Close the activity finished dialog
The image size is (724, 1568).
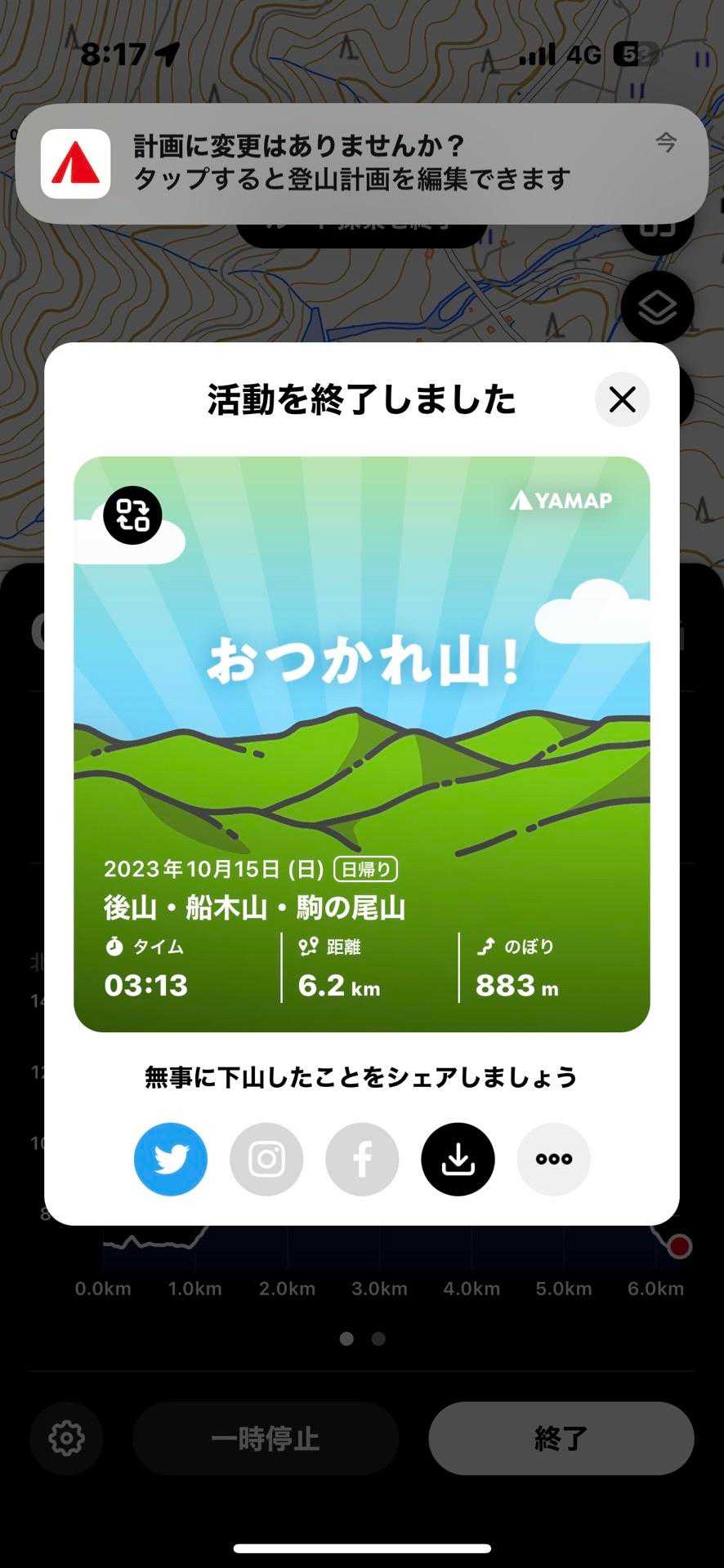tap(622, 399)
